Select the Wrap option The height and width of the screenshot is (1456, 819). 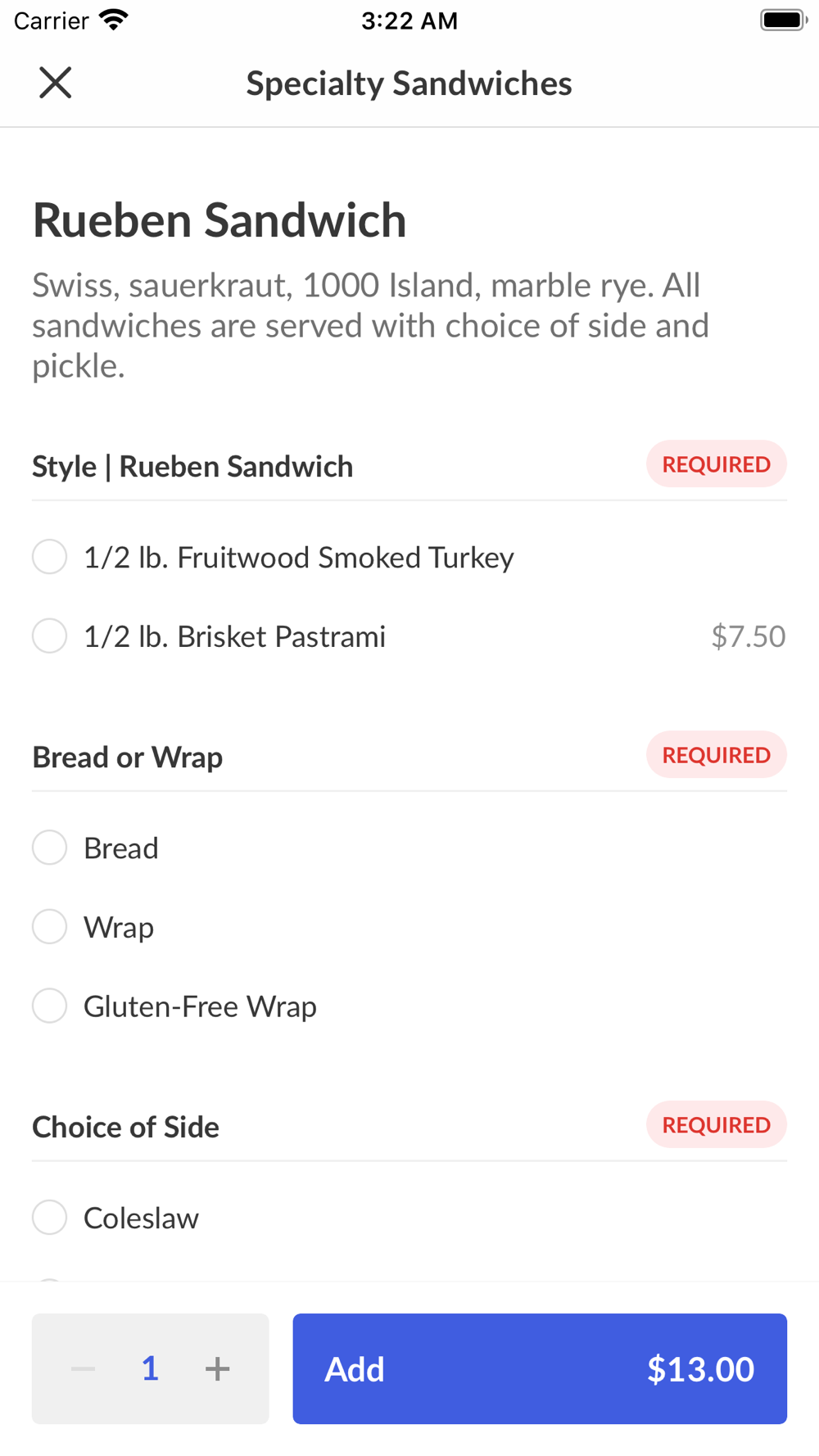pyautogui.click(x=409, y=927)
